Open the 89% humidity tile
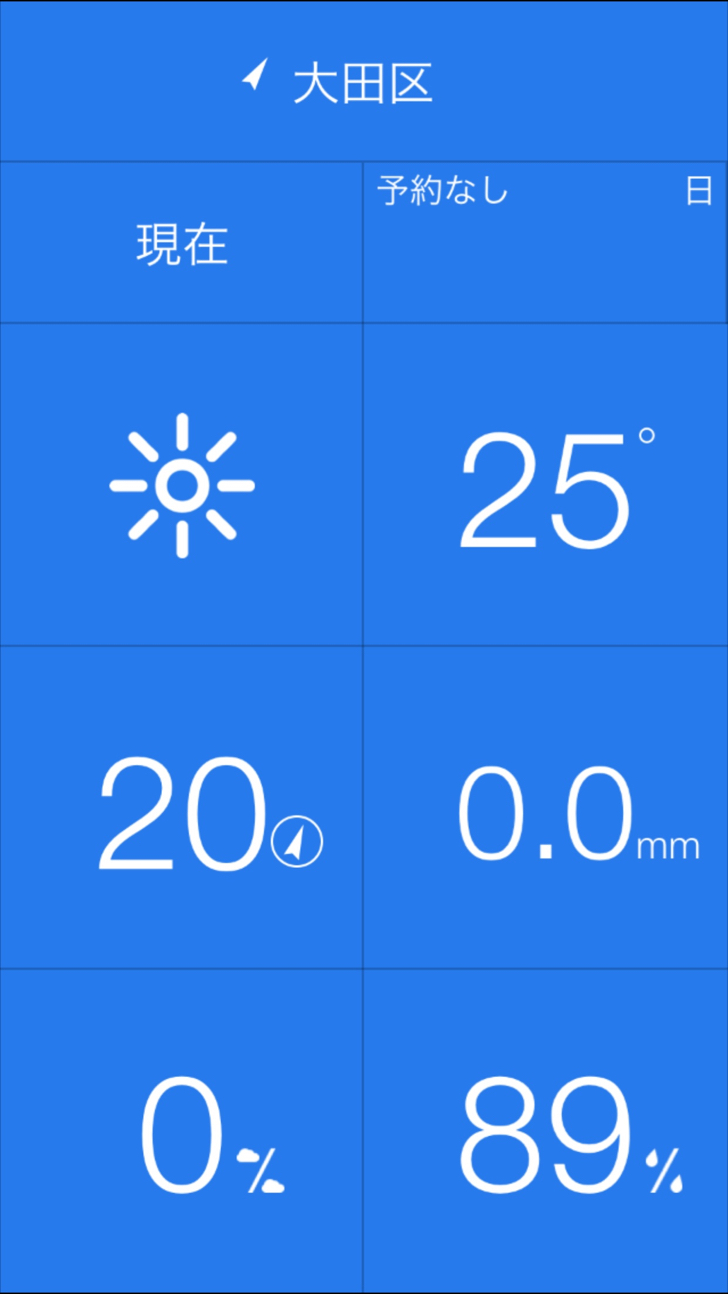The height and width of the screenshot is (1294, 728). [545, 1131]
